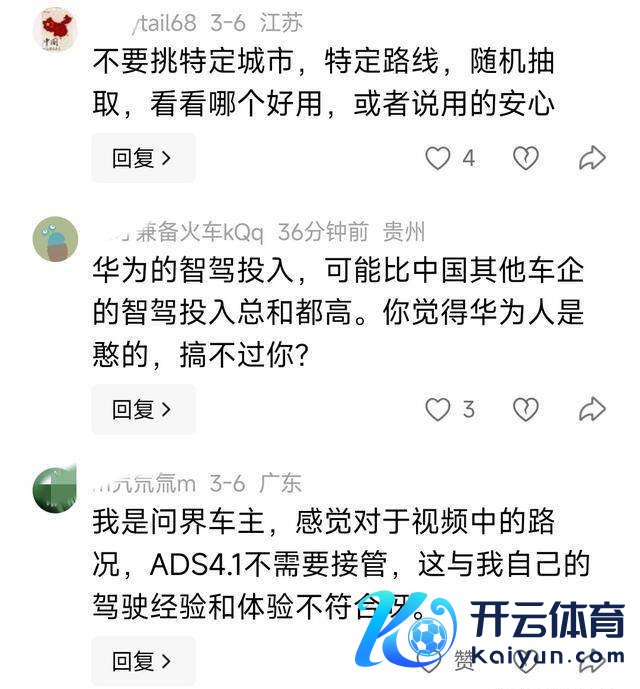Open the profile avatar of the 江苏 commenter
This screenshot has height=689, width=640.
pos(55,28)
